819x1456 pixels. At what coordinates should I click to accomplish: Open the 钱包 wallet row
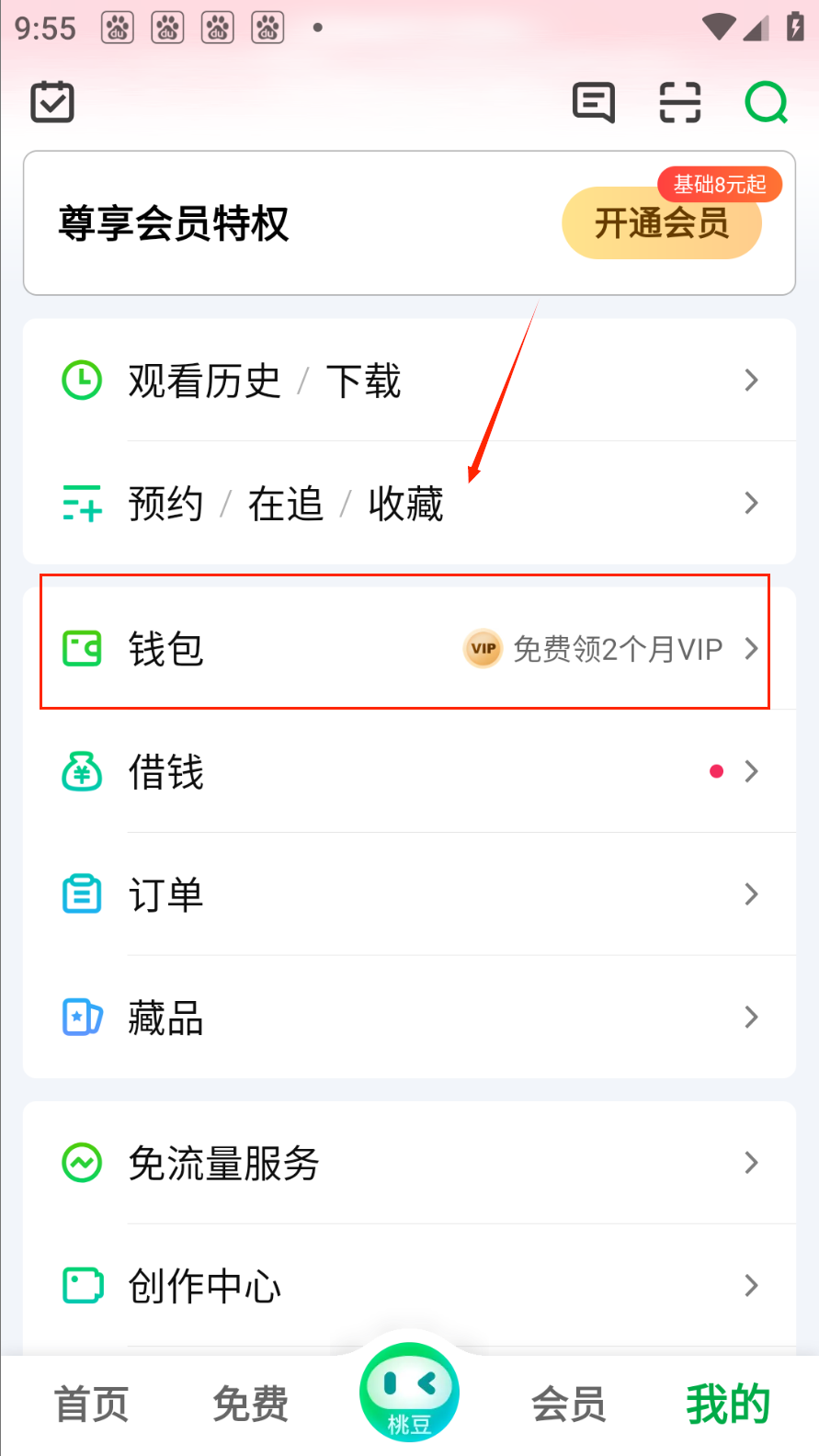409,649
